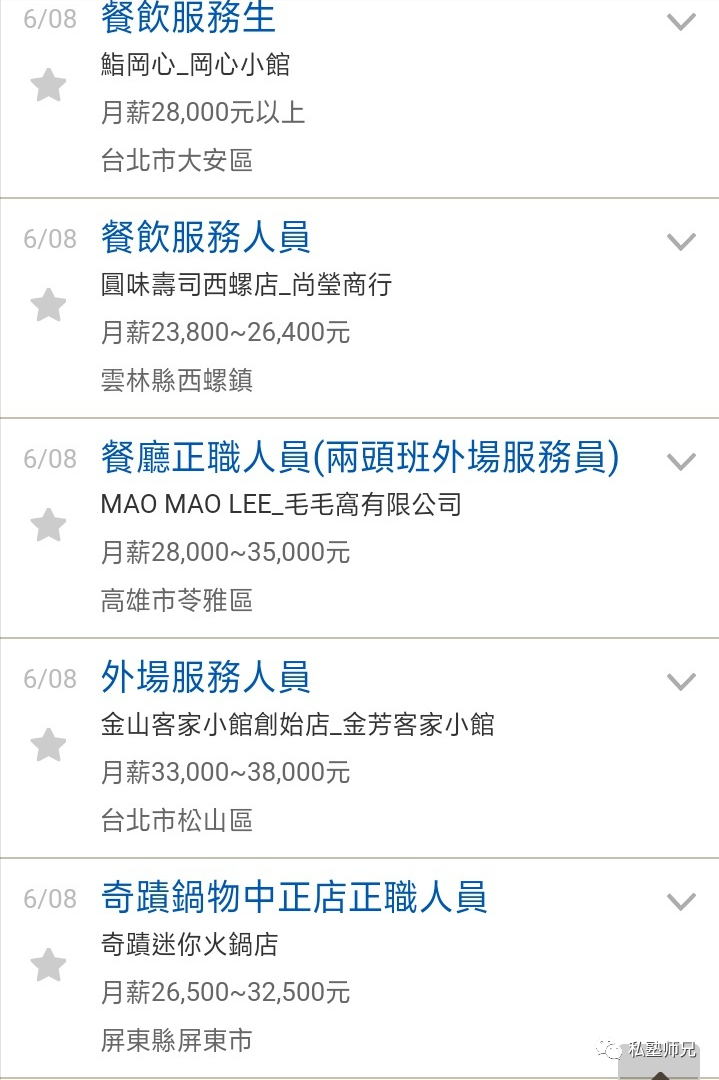Expand the MAO MAO LEE listing
This screenshot has height=1080, width=719.
681,461
